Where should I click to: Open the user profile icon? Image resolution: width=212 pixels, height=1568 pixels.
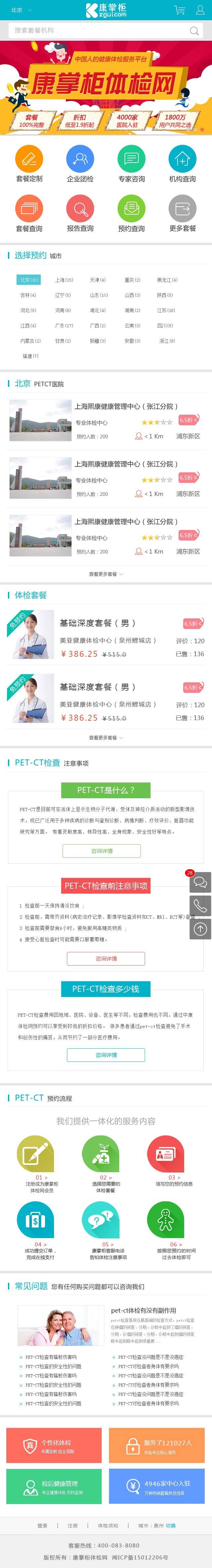[x=200, y=10]
